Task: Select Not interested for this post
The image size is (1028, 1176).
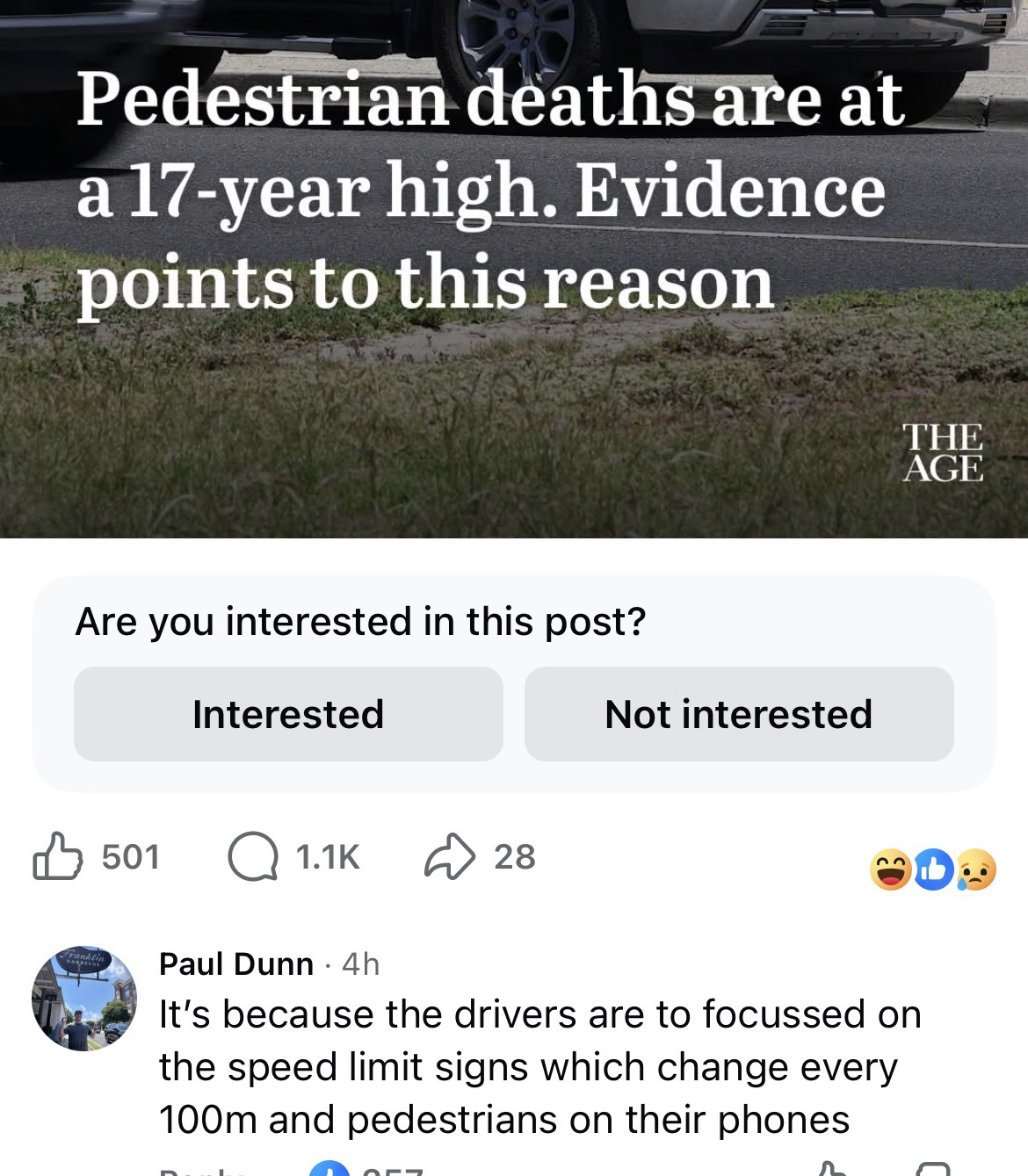Action: [x=738, y=714]
